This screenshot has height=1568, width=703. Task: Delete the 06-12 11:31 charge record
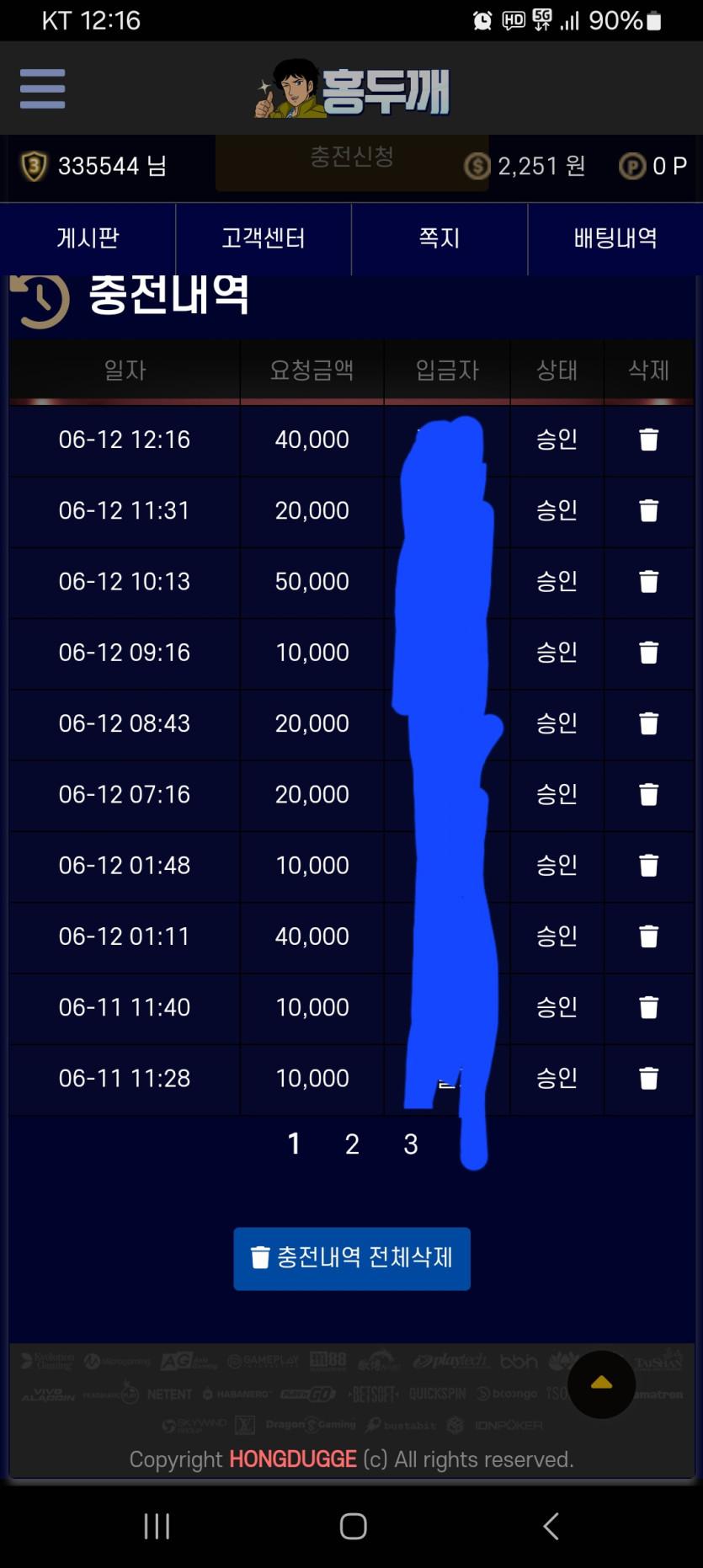click(x=648, y=510)
